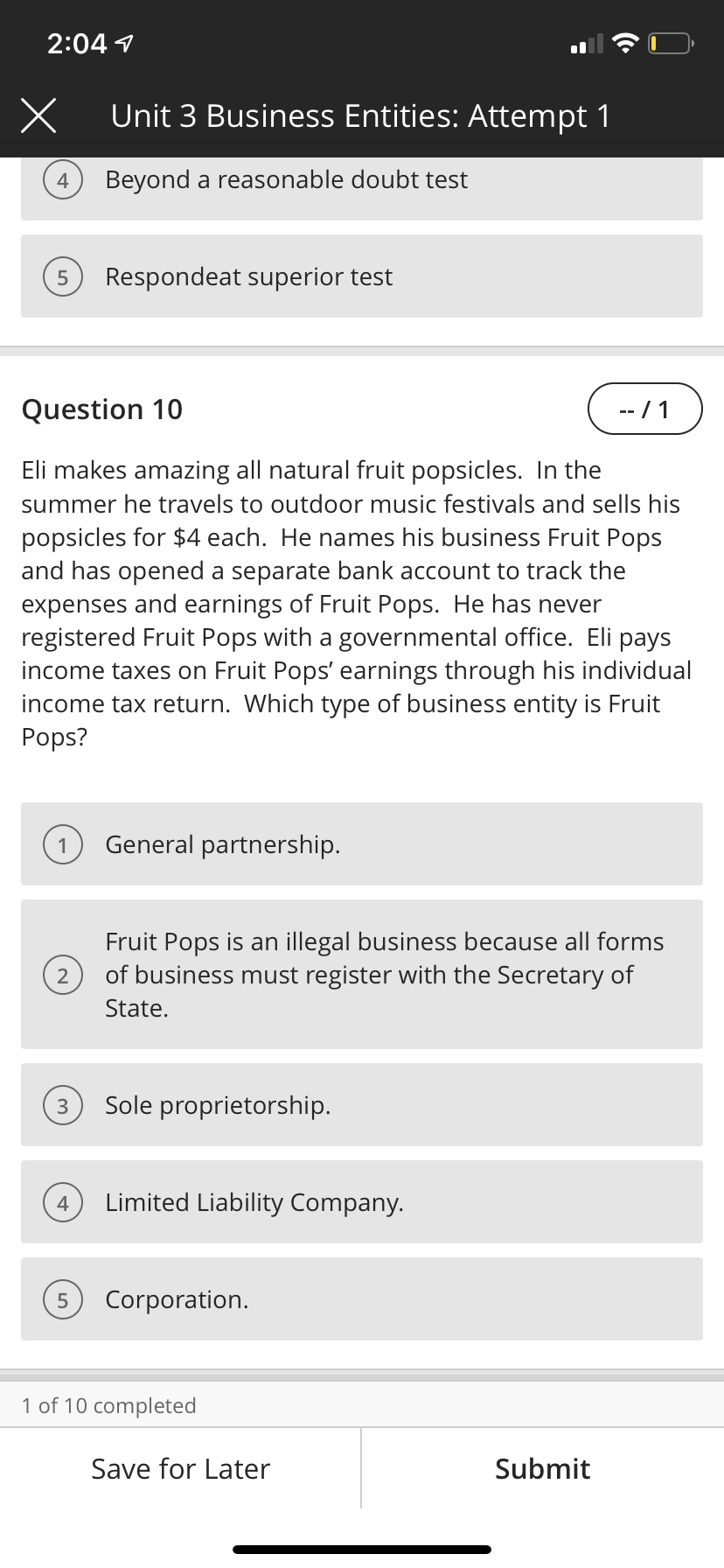
Task: Pick Sole proprietorship as the answer
Action: (361, 1105)
